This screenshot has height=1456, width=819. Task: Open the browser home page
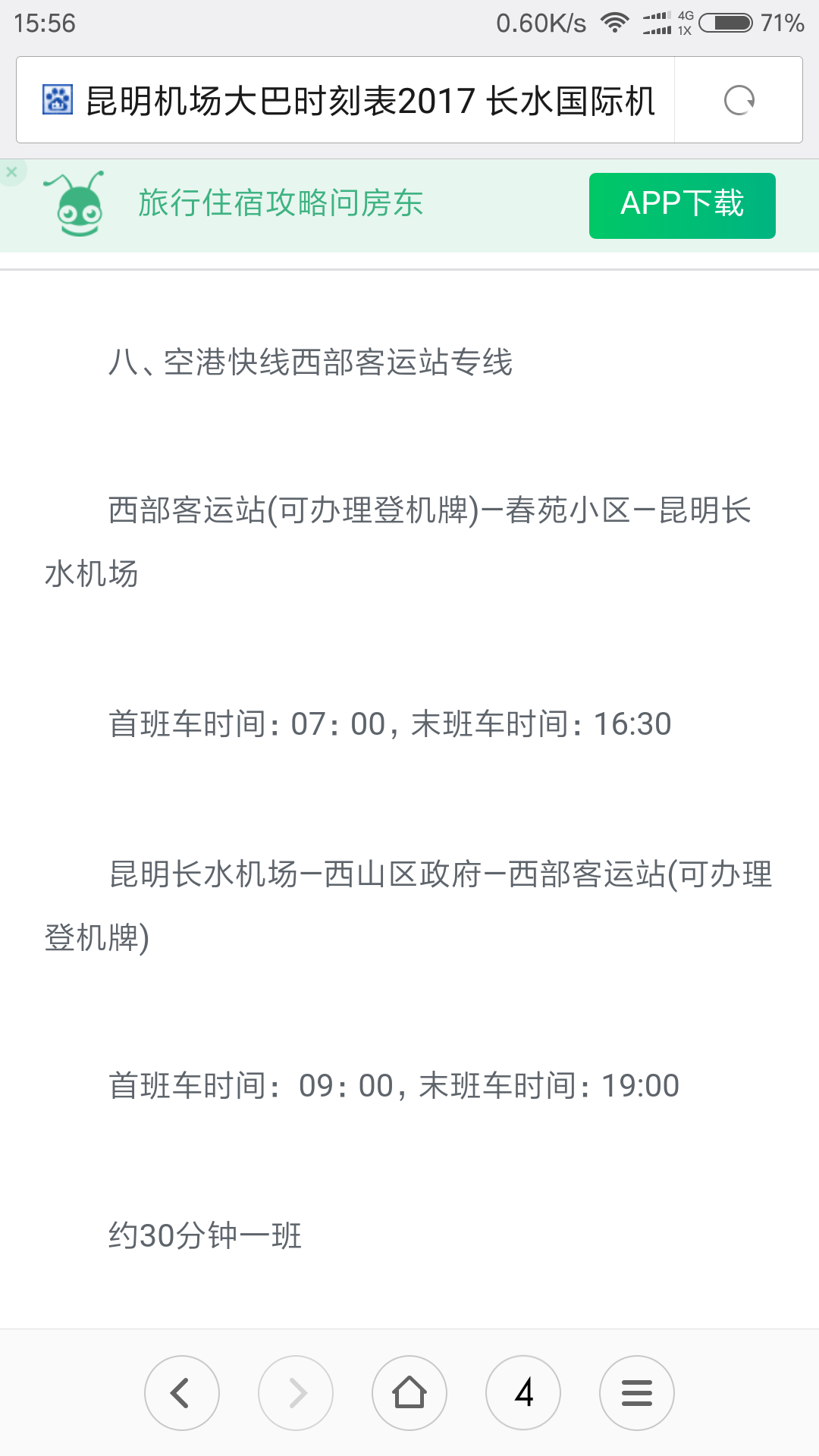tap(409, 1393)
